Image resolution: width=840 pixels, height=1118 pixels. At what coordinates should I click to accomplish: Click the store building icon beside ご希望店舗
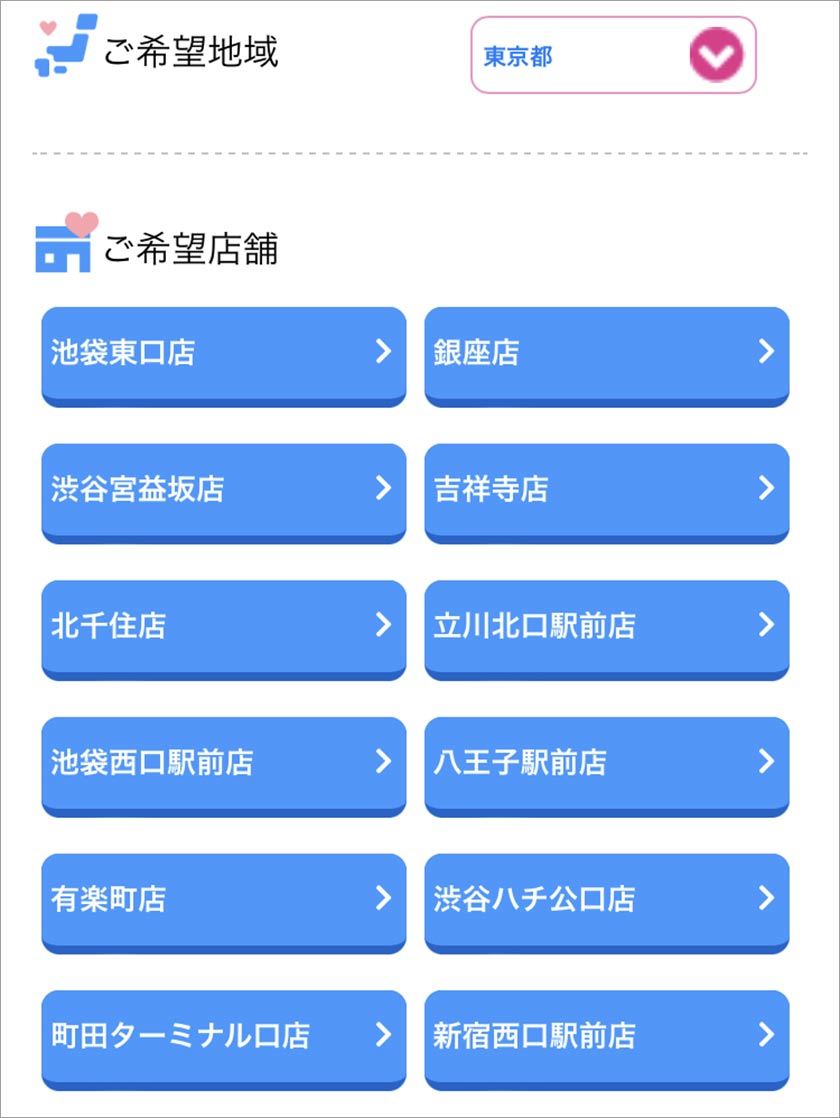[x=62, y=248]
